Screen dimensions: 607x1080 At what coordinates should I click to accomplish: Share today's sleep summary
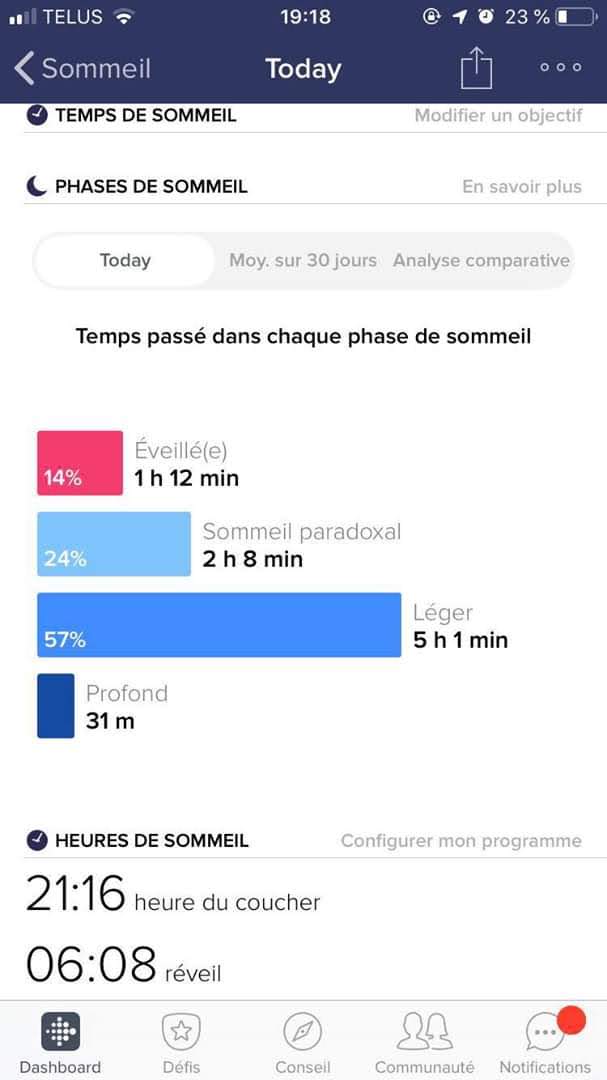tap(477, 68)
